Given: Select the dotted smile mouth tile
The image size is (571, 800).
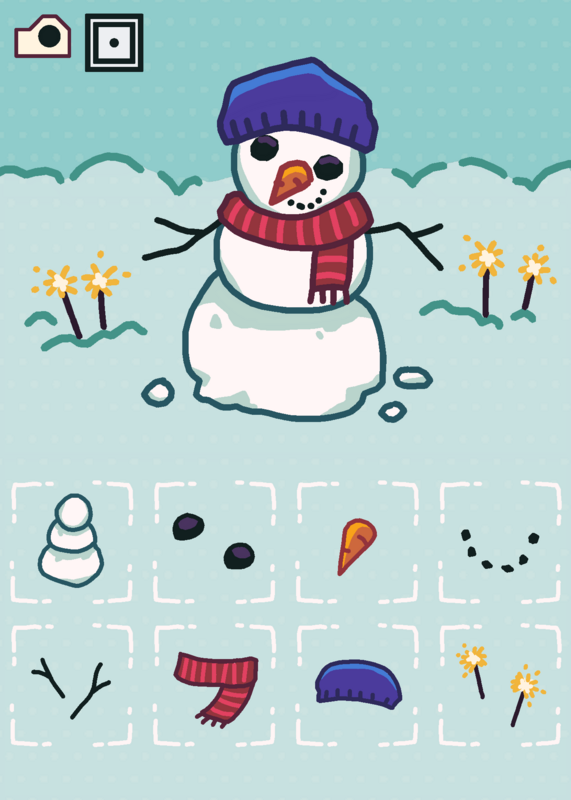Looking at the screenshot, I should coord(500,542).
